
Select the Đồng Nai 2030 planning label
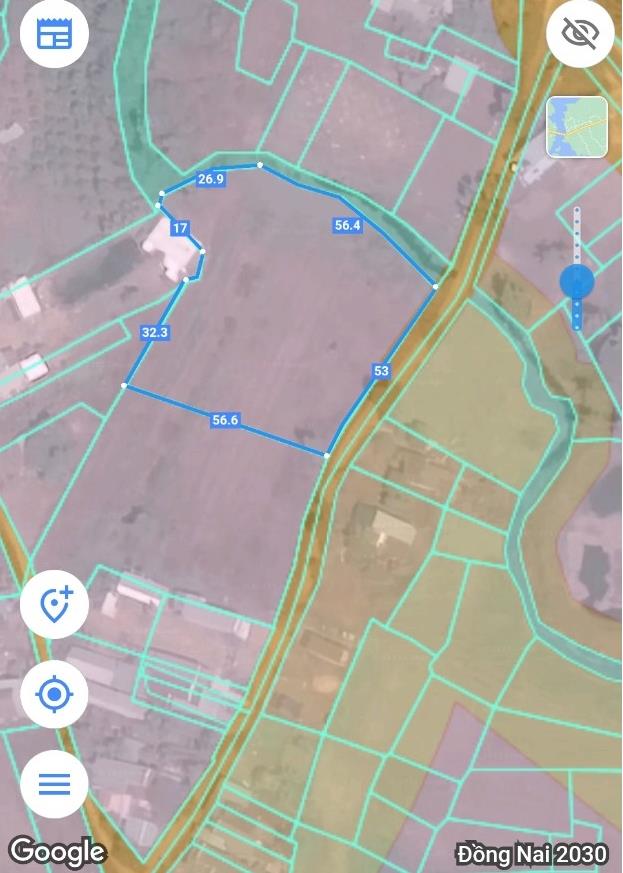531,853
